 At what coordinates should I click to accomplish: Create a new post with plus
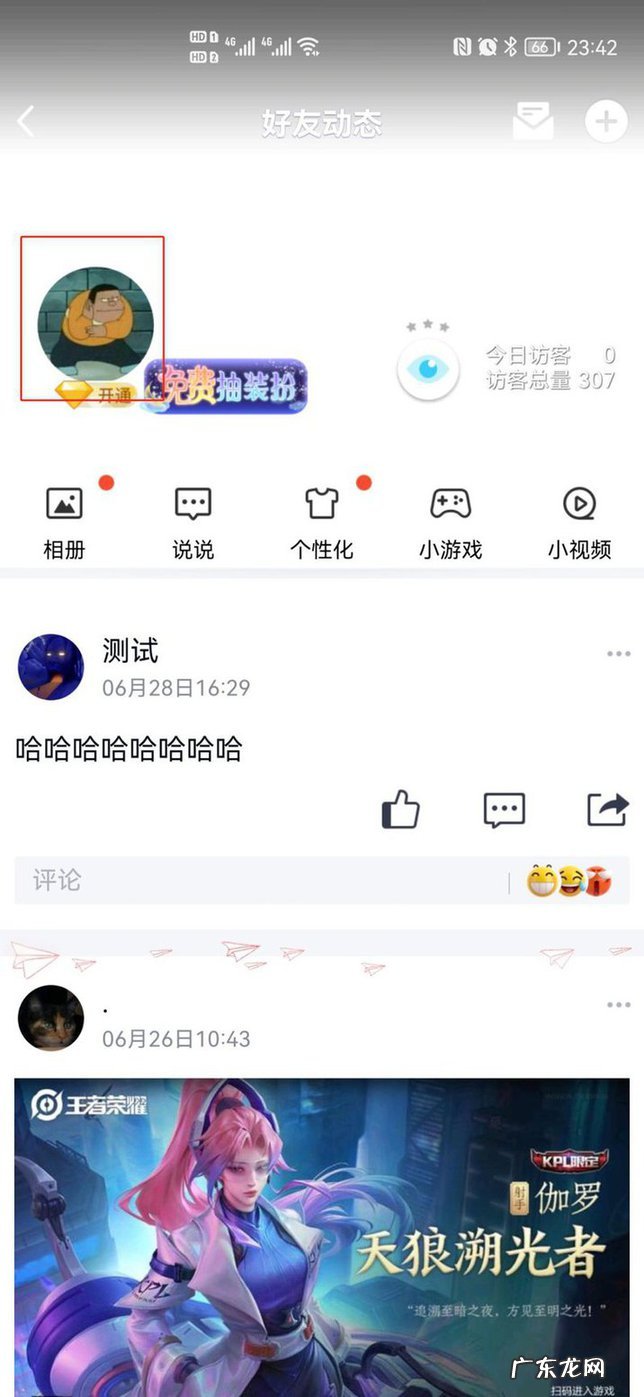tap(605, 122)
